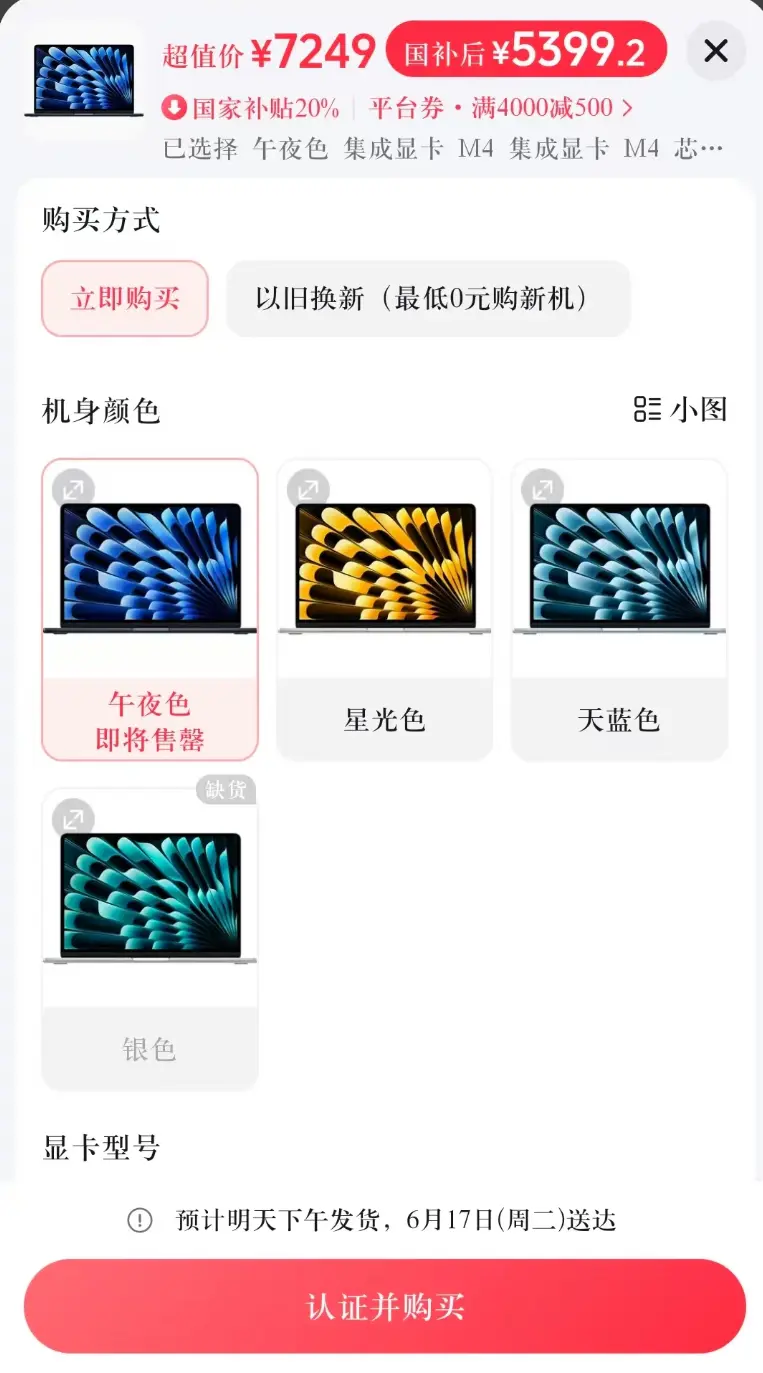
Task: Tap the delivery info icon
Action: coord(140,1220)
